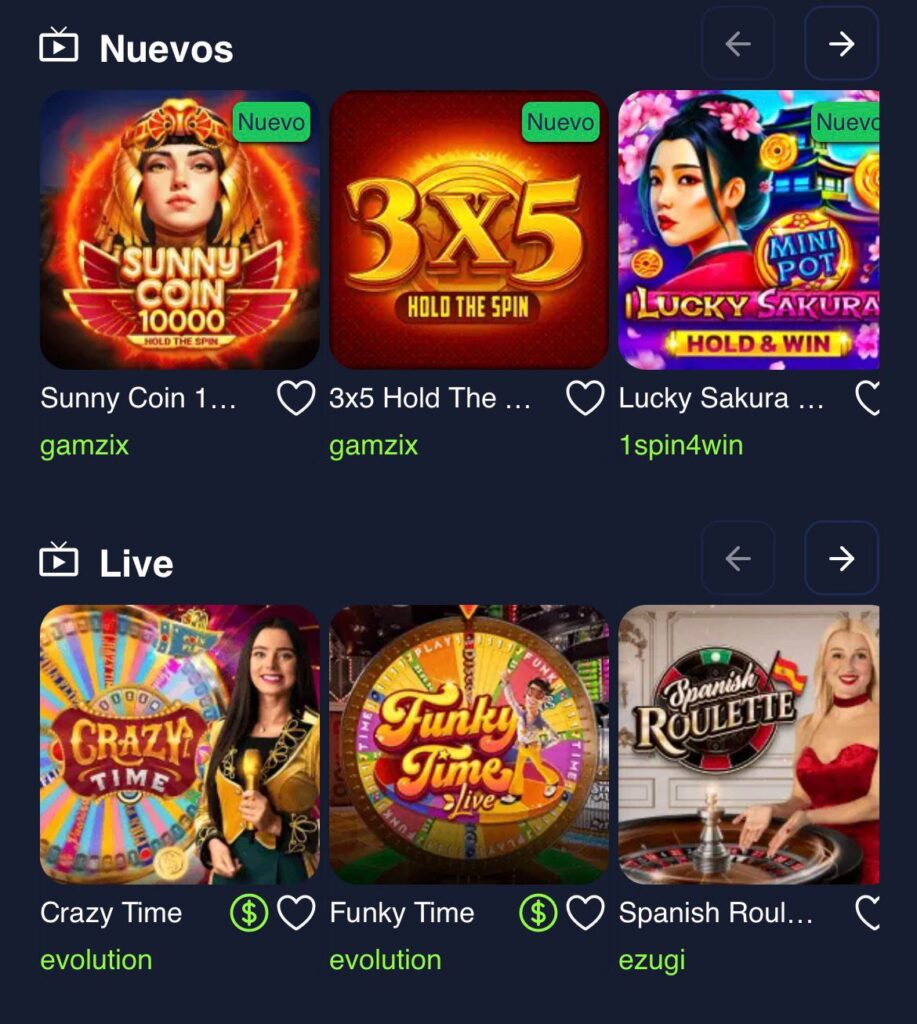The height and width of the screenshot is (1024, 917).
Task: Join Spanish Roulette live table
Action: 748,744
